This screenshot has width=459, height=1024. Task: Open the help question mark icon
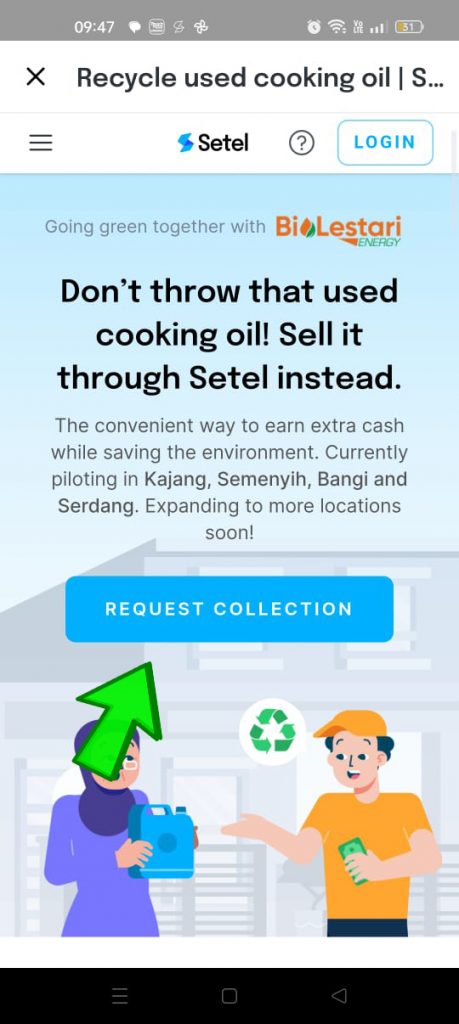302,142
